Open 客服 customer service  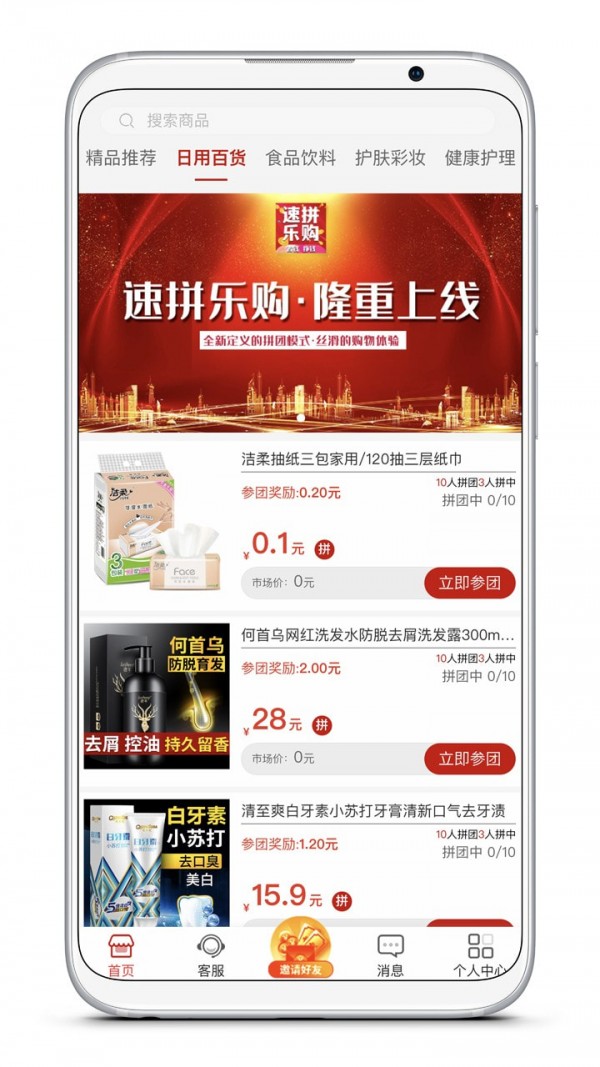pos(211,955)
